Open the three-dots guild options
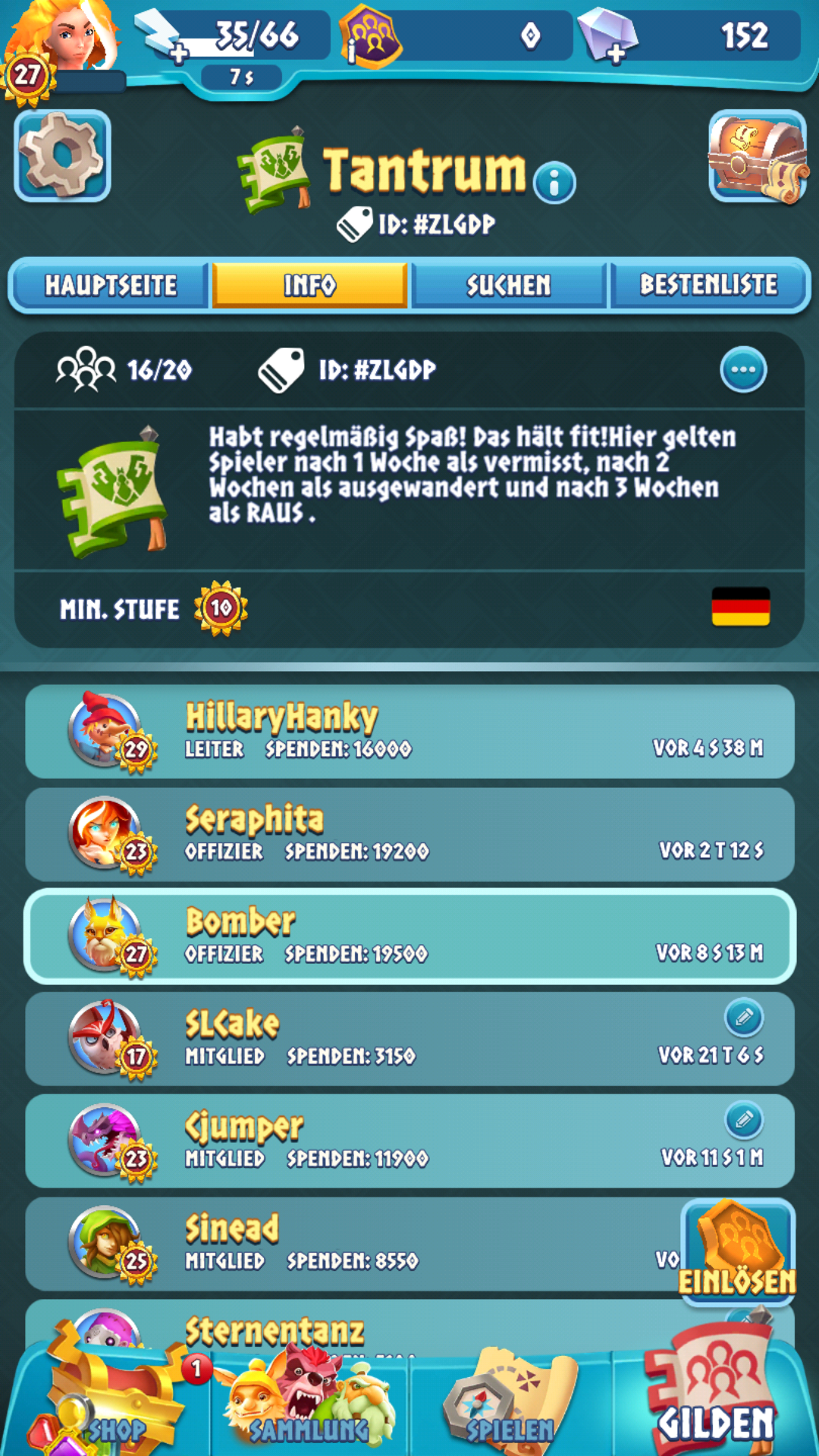The width and height of the screenshot is (819, 1456). (742, 370)
